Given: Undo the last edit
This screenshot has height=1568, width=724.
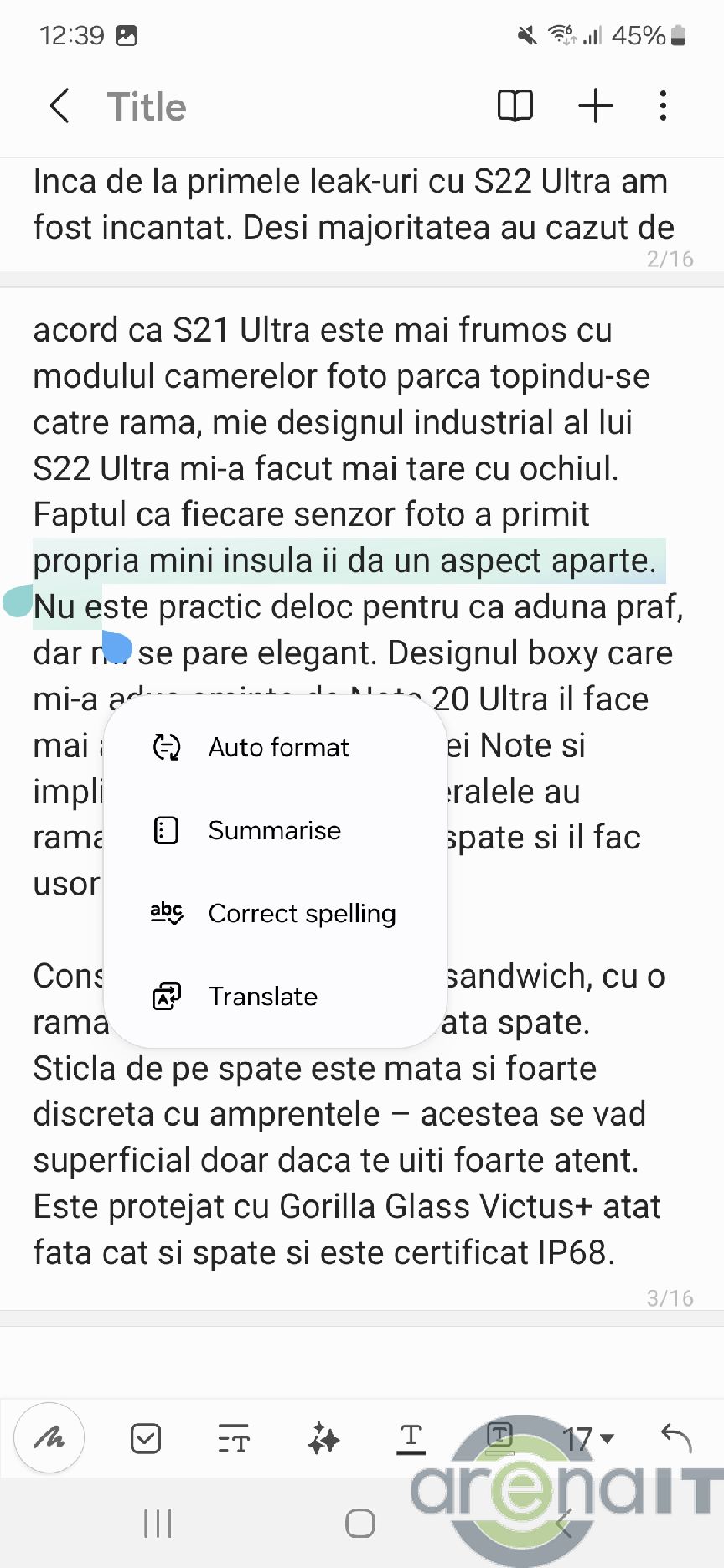Looking at the screenshot, I should tap(675, 1439).
